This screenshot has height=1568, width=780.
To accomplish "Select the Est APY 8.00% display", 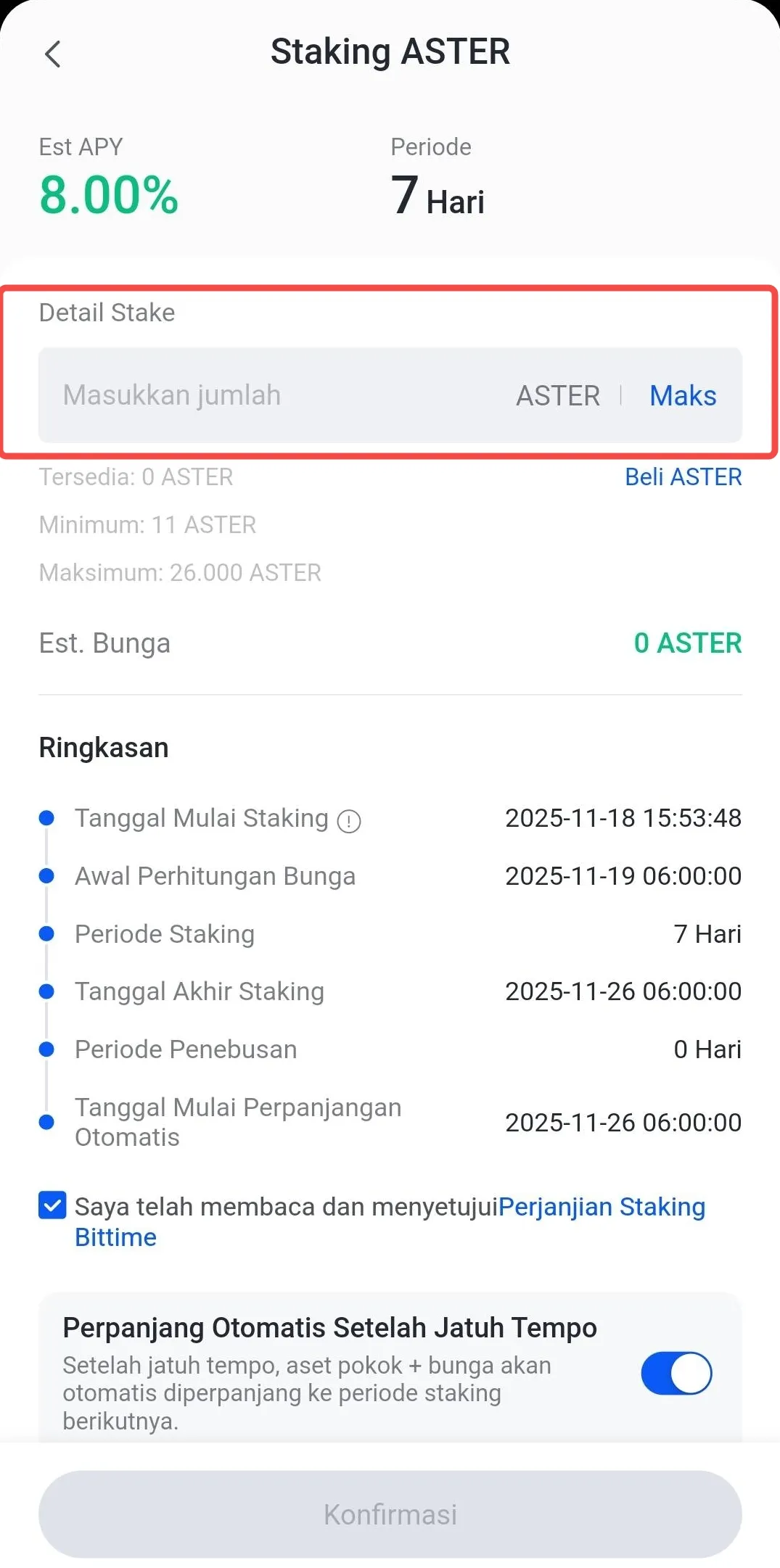I will pyautogui.click(x=107, y=194).
